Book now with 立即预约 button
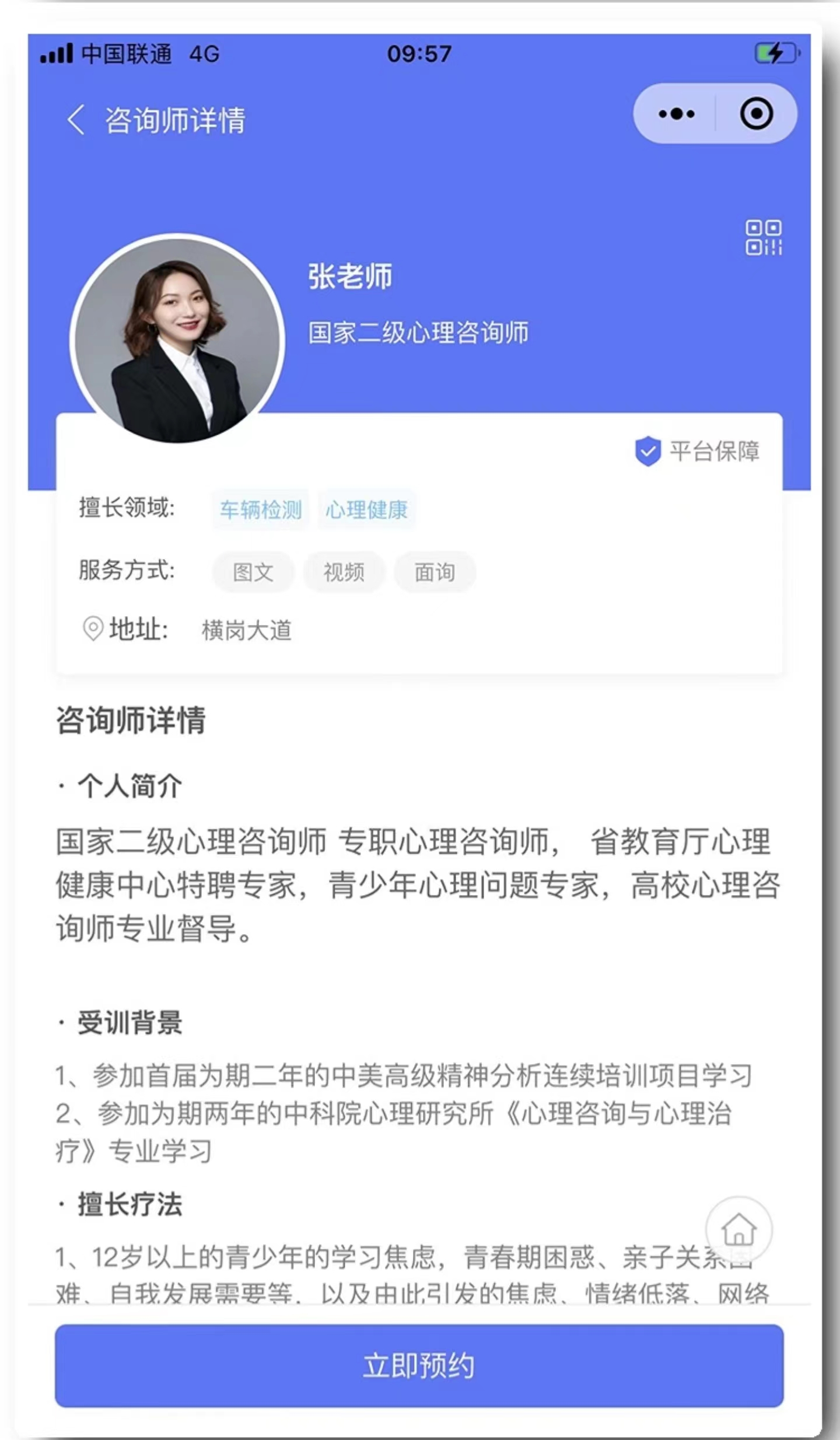The image size is (840, 1440). (x=419, y=1365)
